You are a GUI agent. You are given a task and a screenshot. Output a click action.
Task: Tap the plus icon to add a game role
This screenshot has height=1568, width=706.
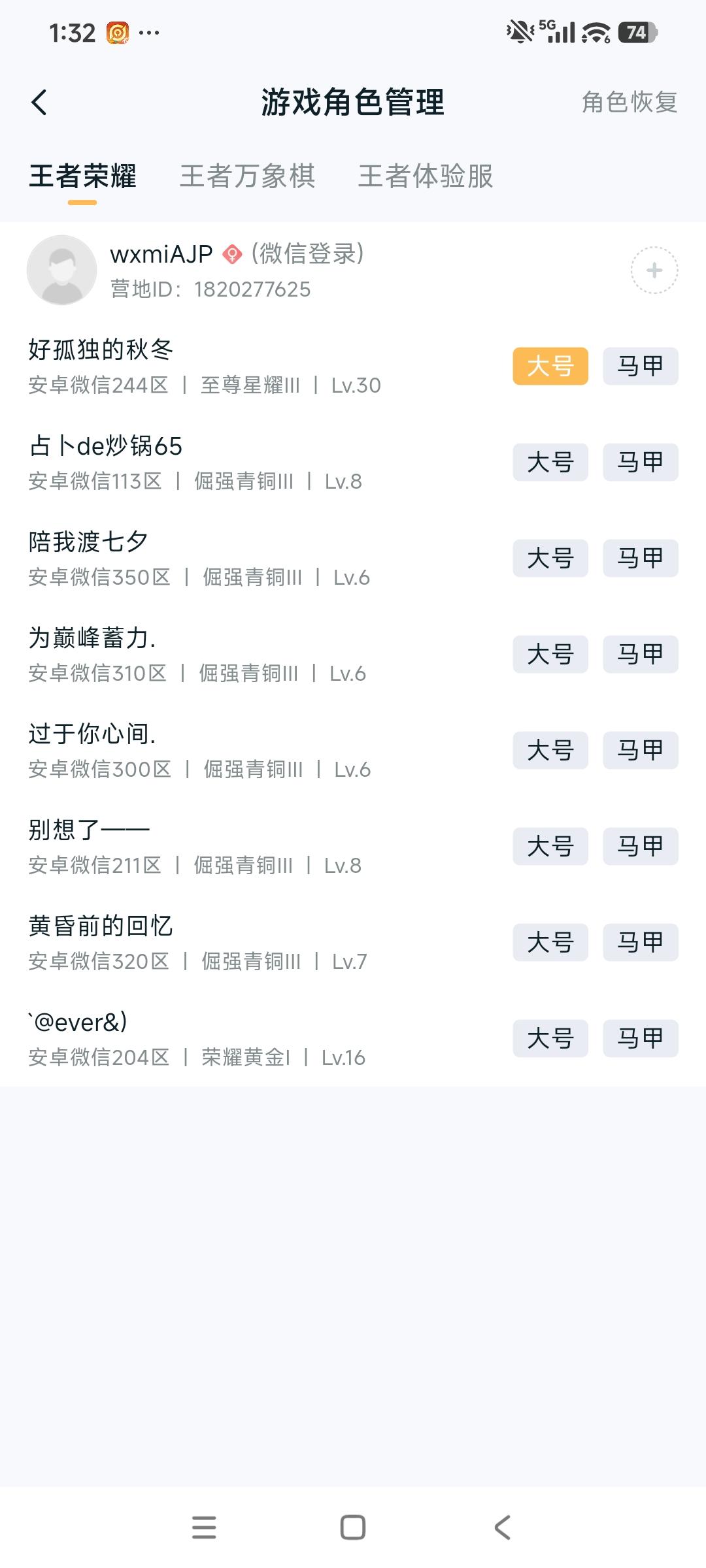(653, 269)
